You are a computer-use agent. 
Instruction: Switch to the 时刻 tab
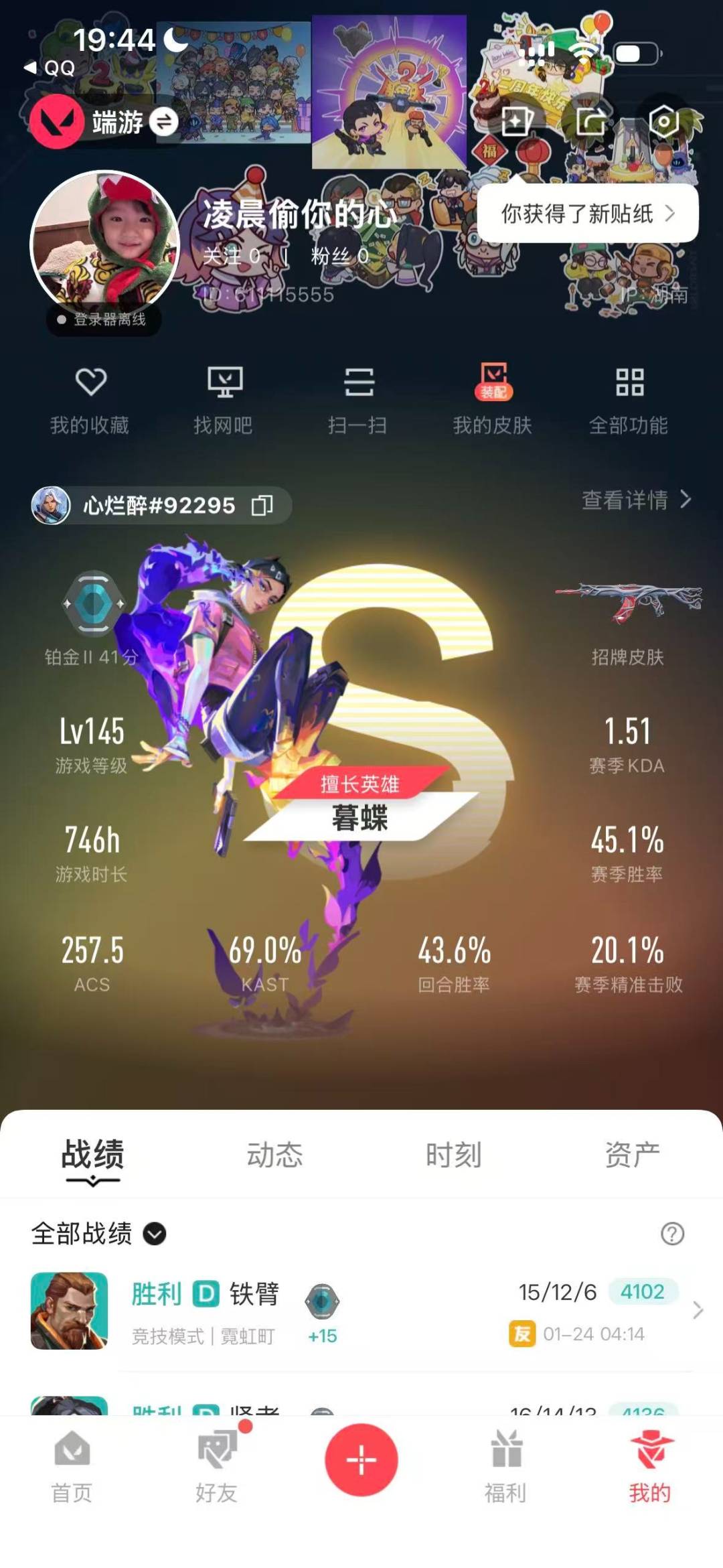point(453,1155)
